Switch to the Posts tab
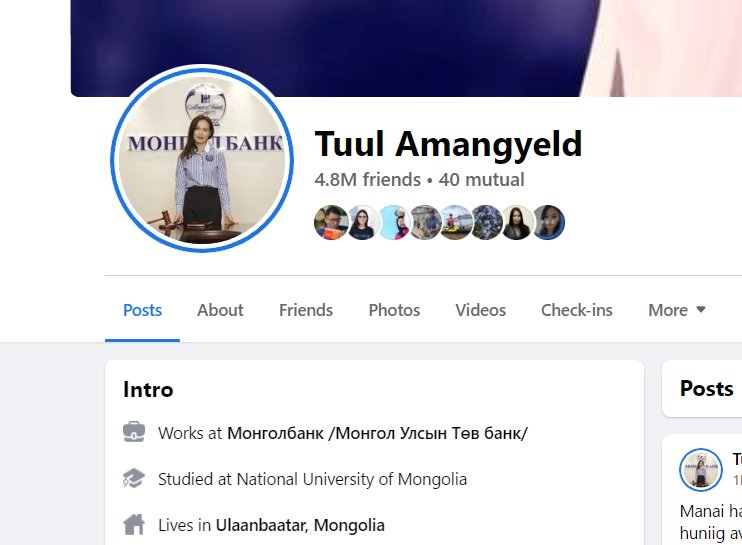 click(142, 310)
